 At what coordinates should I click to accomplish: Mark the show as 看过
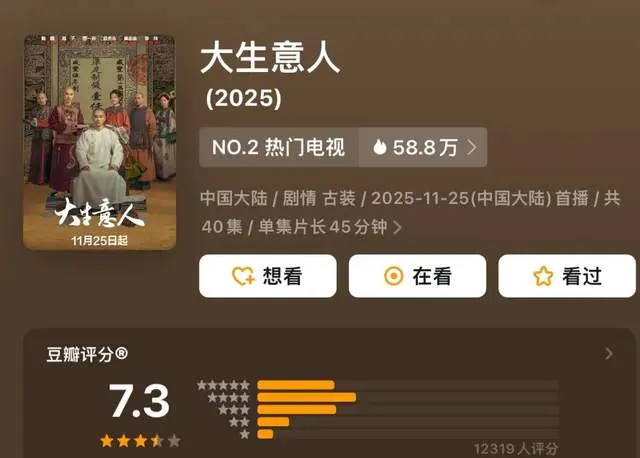[x=566, y=276]
